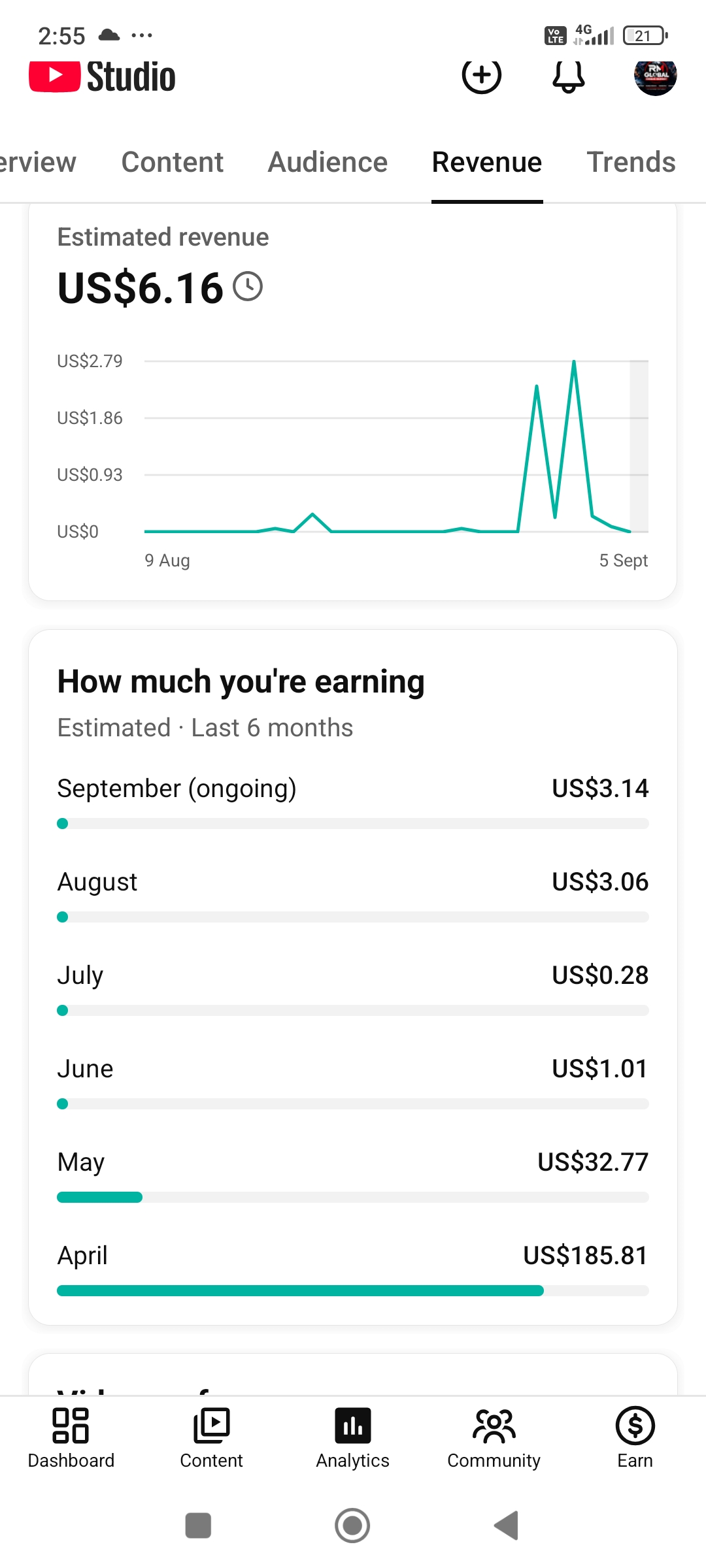Tap the create plus icon

(x=482, y=76)
